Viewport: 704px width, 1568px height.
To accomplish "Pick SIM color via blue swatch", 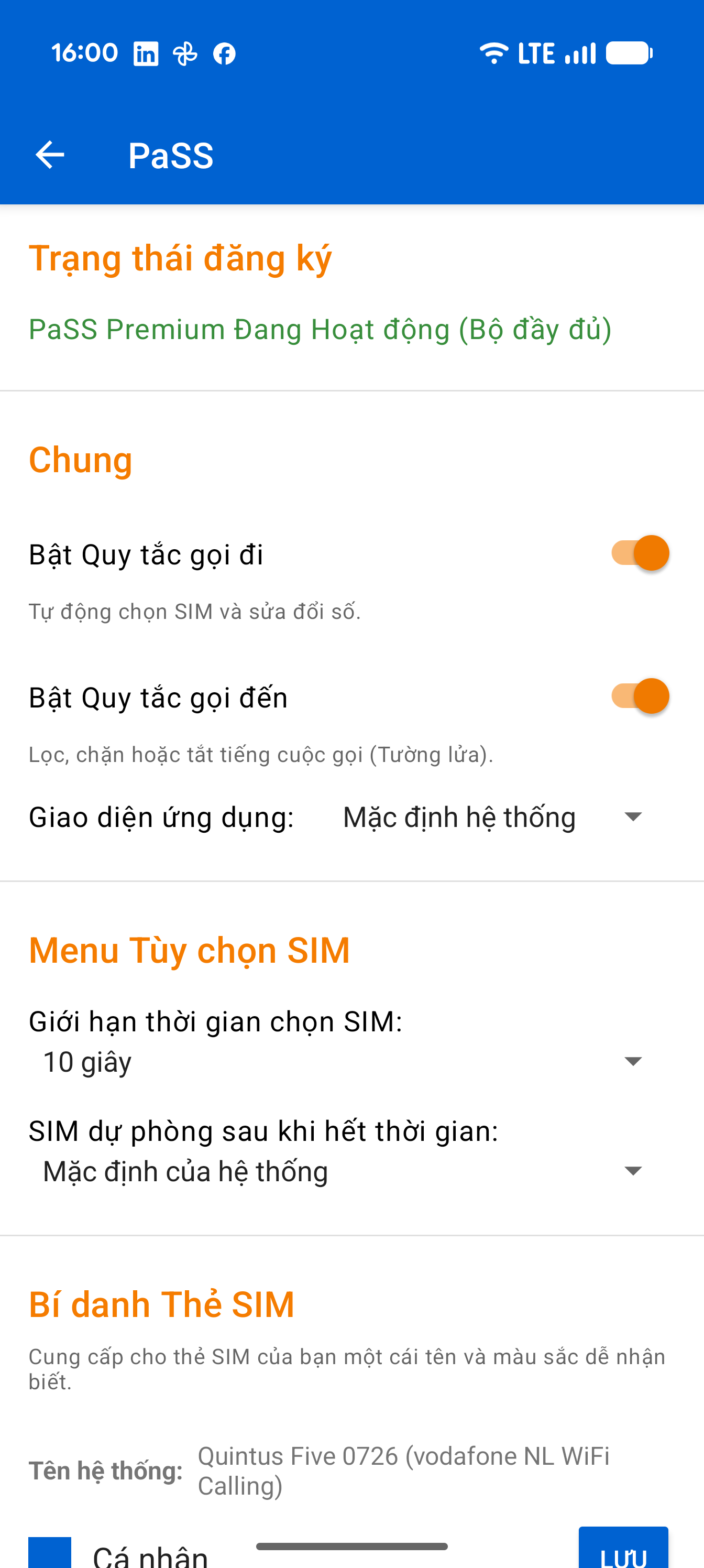I will click(x=50, y=1552).
